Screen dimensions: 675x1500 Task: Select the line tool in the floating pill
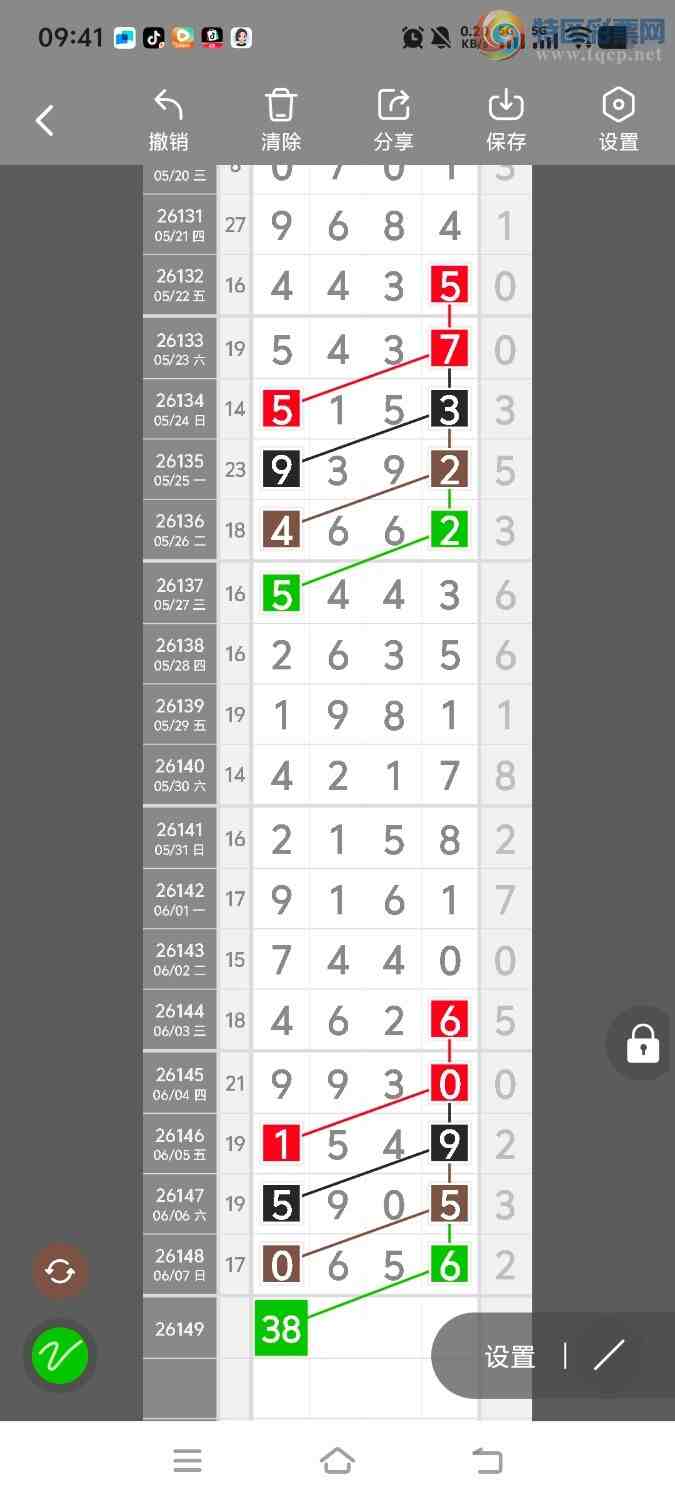pyautogui.click(x=609, y=1356)
